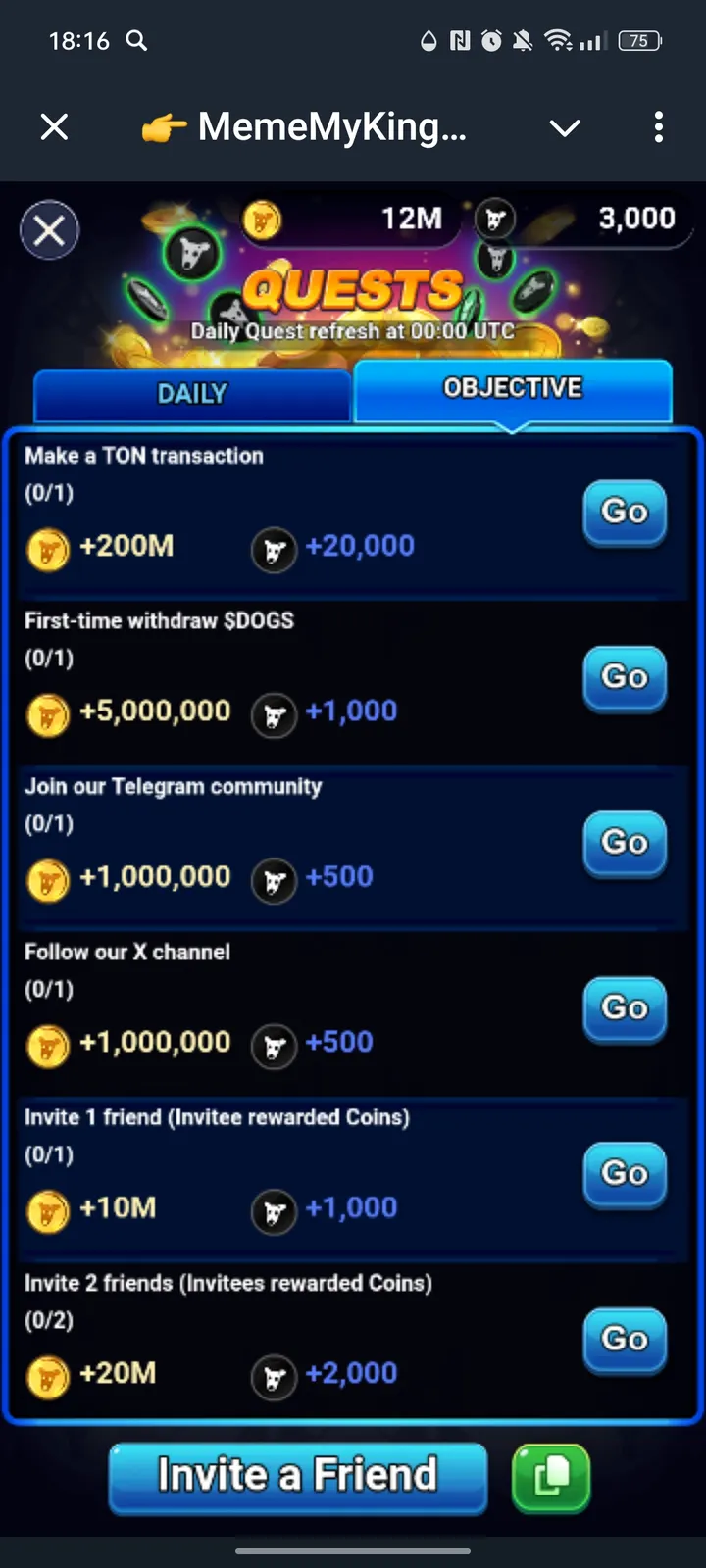Go follow the X channel
This screenshot has width=706, height=1568.
point(625,1007)
